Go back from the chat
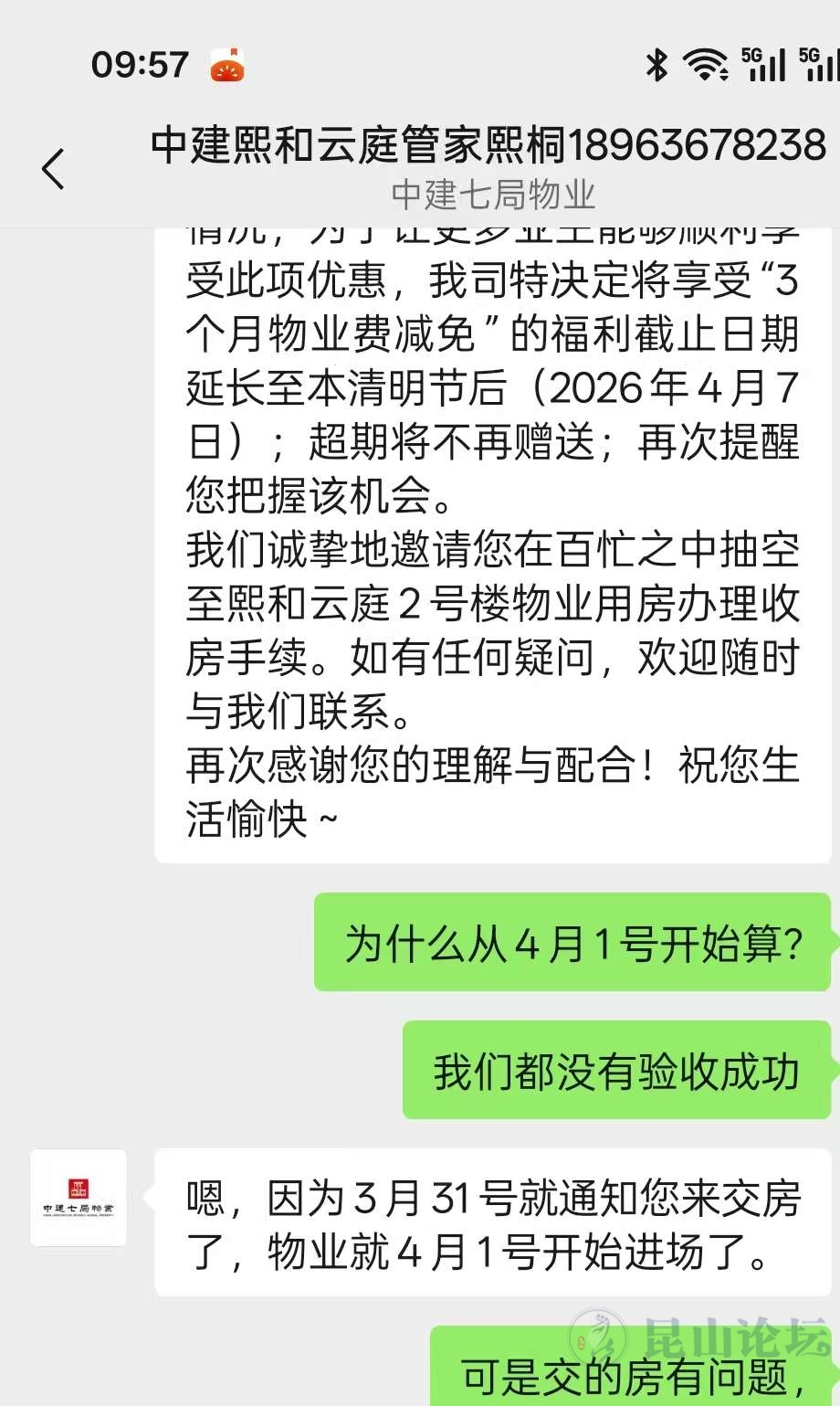Image resolution: width=840 pixels, height=1406 pixels. [x=54, y=169]
